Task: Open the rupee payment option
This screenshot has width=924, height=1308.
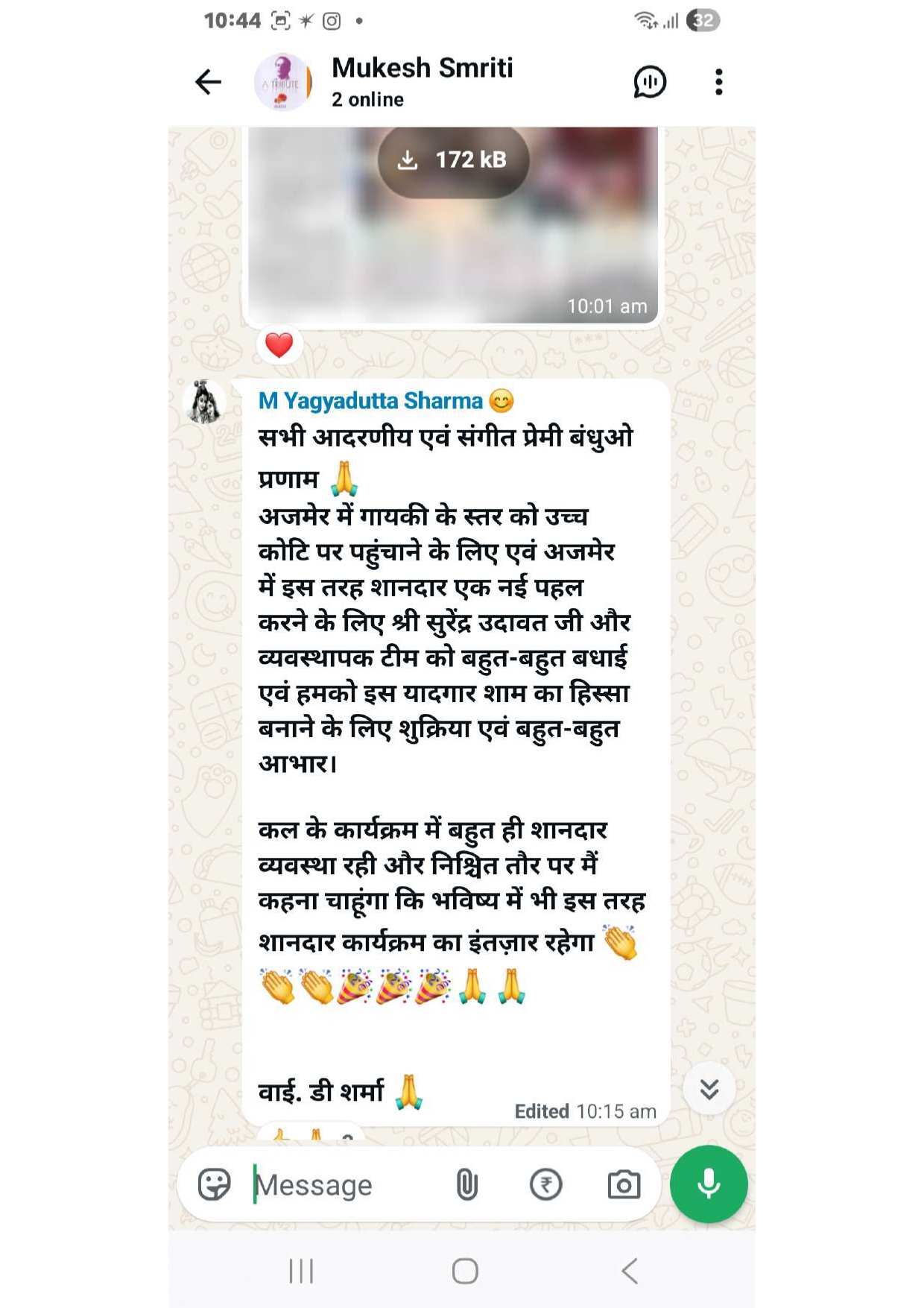Action: click(545, 1184)
